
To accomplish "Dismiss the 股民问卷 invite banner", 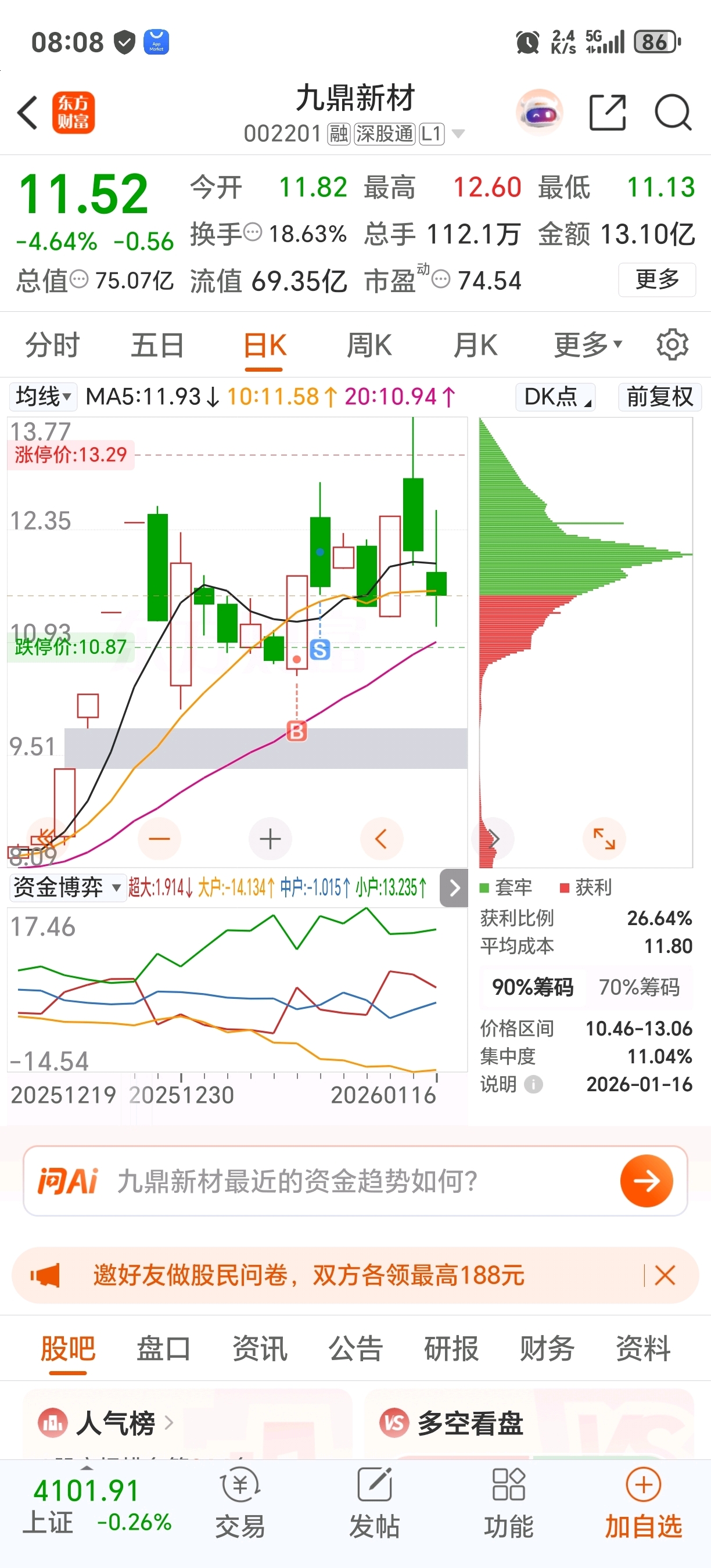I will pyautogui.click(x=665, y=1275).
